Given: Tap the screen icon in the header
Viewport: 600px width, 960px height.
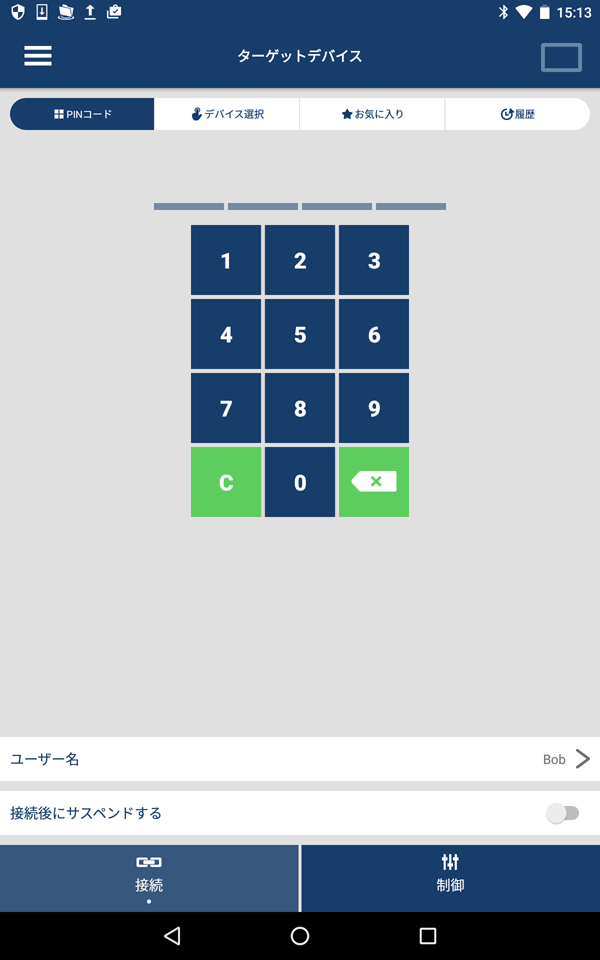Looking at the screenshot, I should 561,57.
